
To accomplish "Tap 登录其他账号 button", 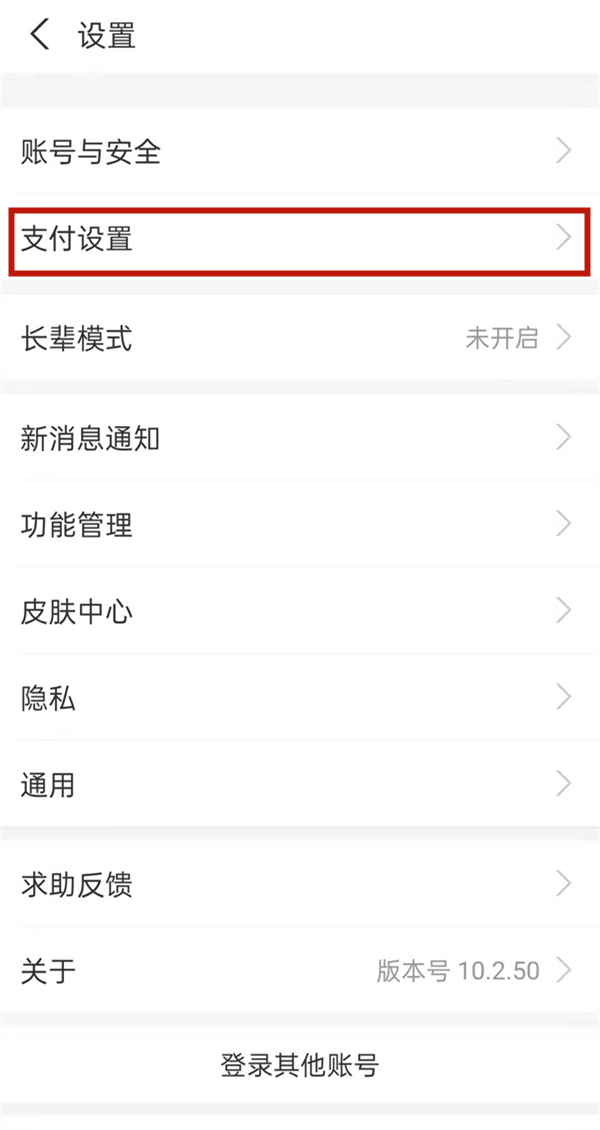I will coord(300,1065).
